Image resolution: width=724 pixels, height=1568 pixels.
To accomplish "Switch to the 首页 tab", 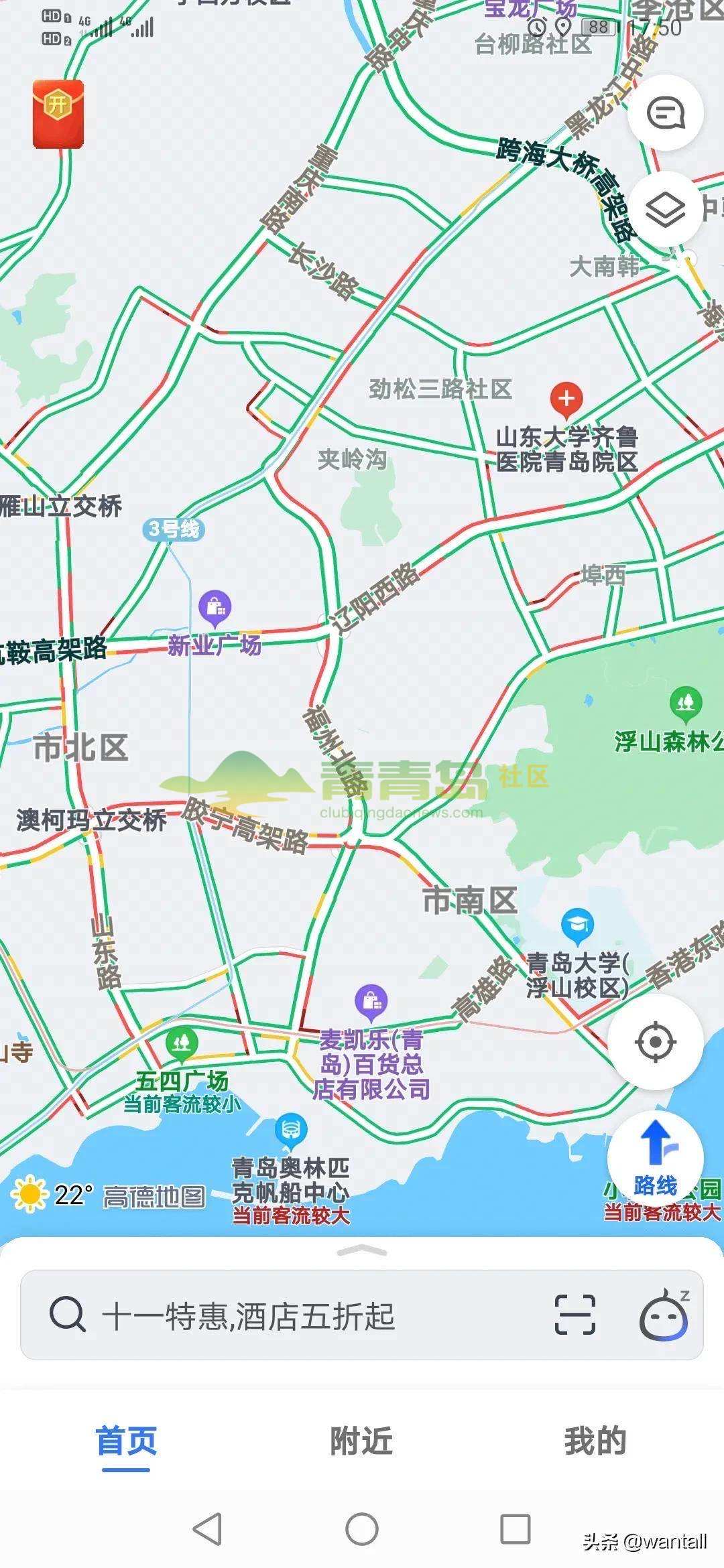I will (126, 1441).
